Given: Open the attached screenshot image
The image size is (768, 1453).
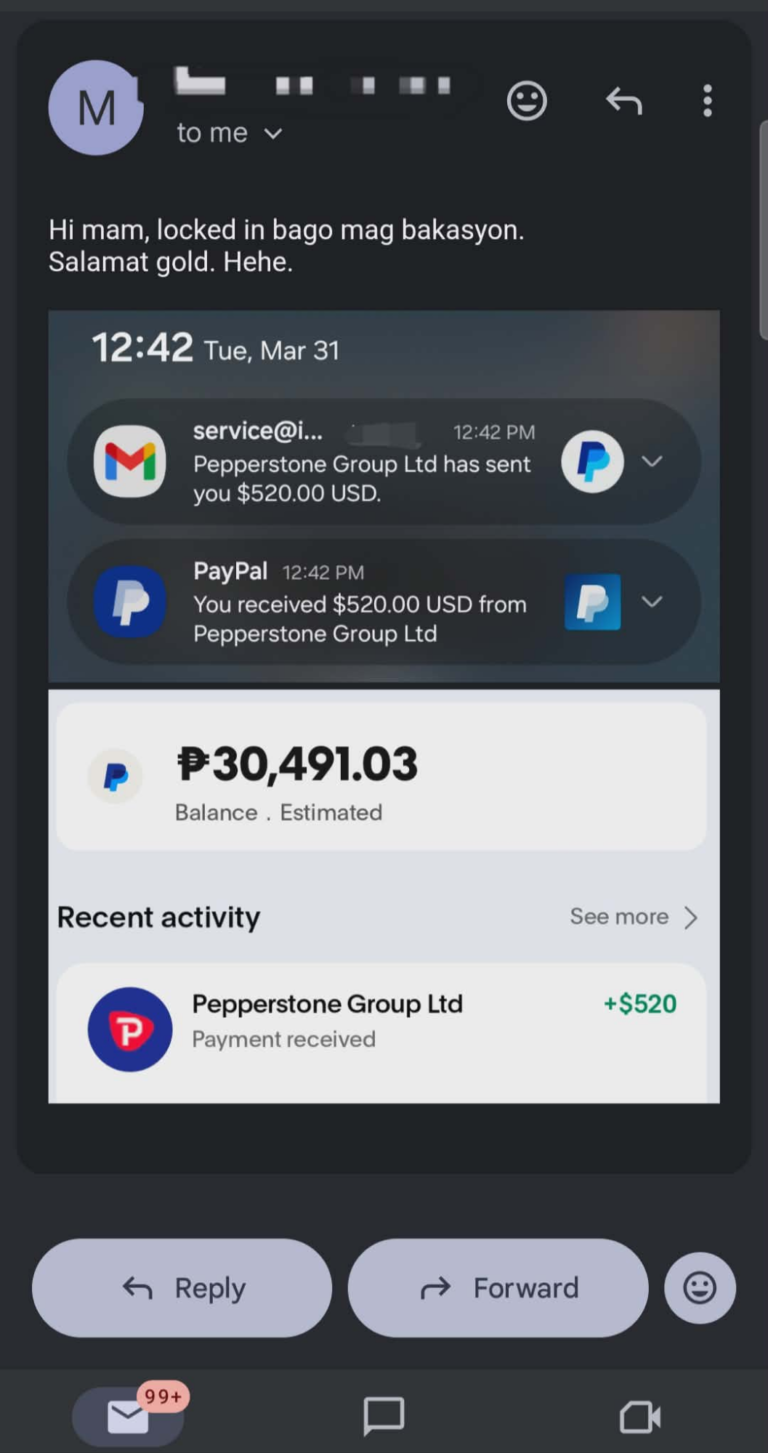Looking at the screenshot, I should pos(384,706).
